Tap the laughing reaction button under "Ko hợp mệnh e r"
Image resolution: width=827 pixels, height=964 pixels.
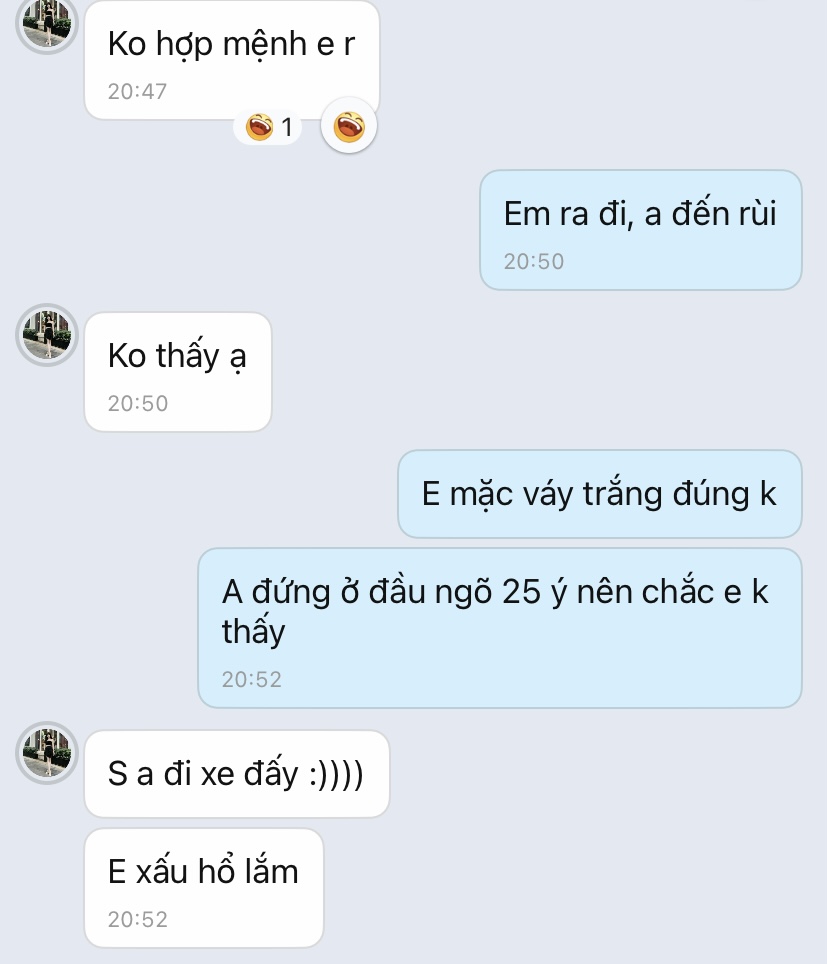coord(348,126)
